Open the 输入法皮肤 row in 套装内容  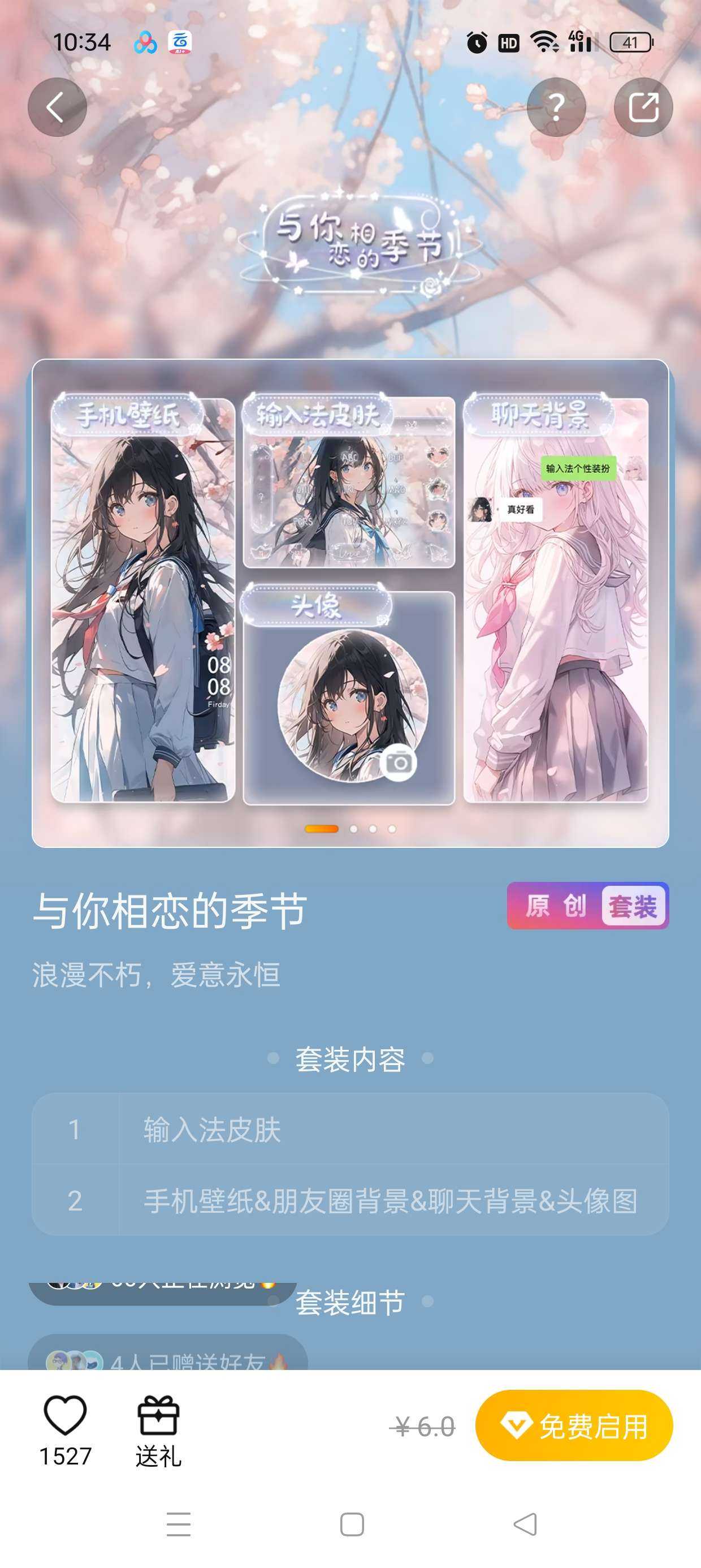click(x=350, y=1130)
